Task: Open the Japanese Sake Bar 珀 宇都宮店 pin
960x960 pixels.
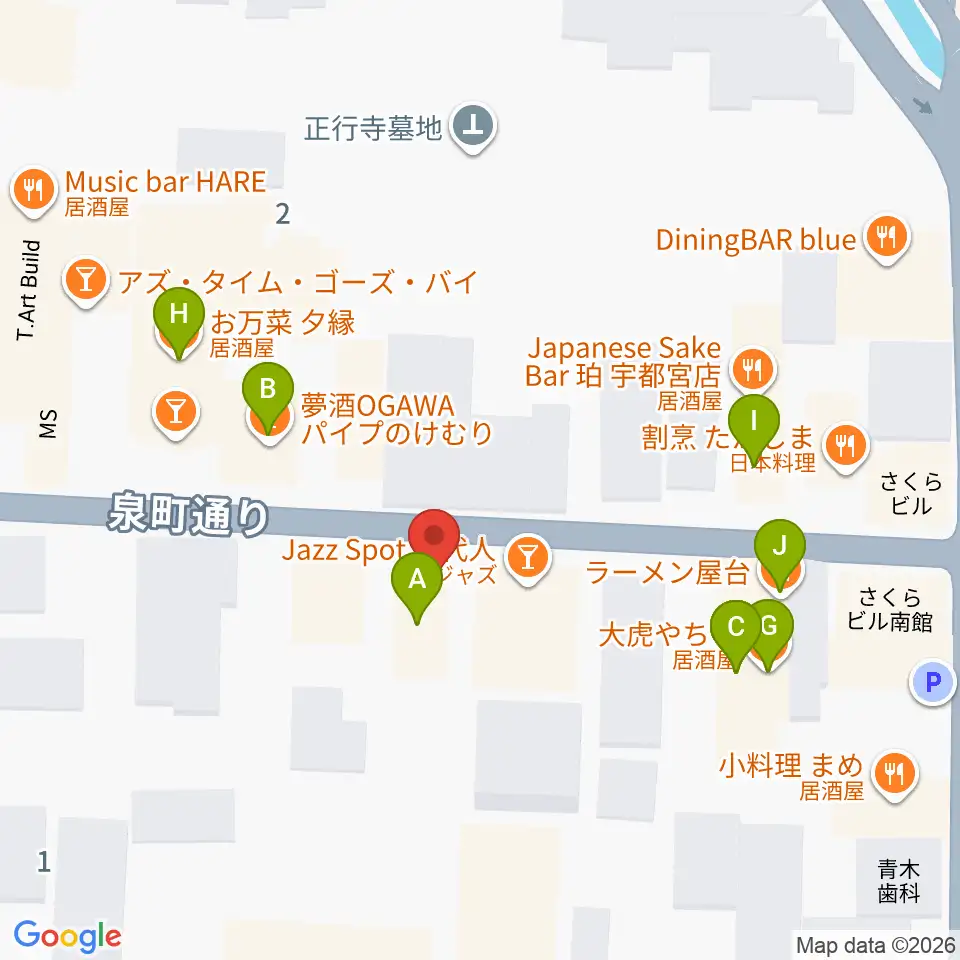Action: coord(752,369)
